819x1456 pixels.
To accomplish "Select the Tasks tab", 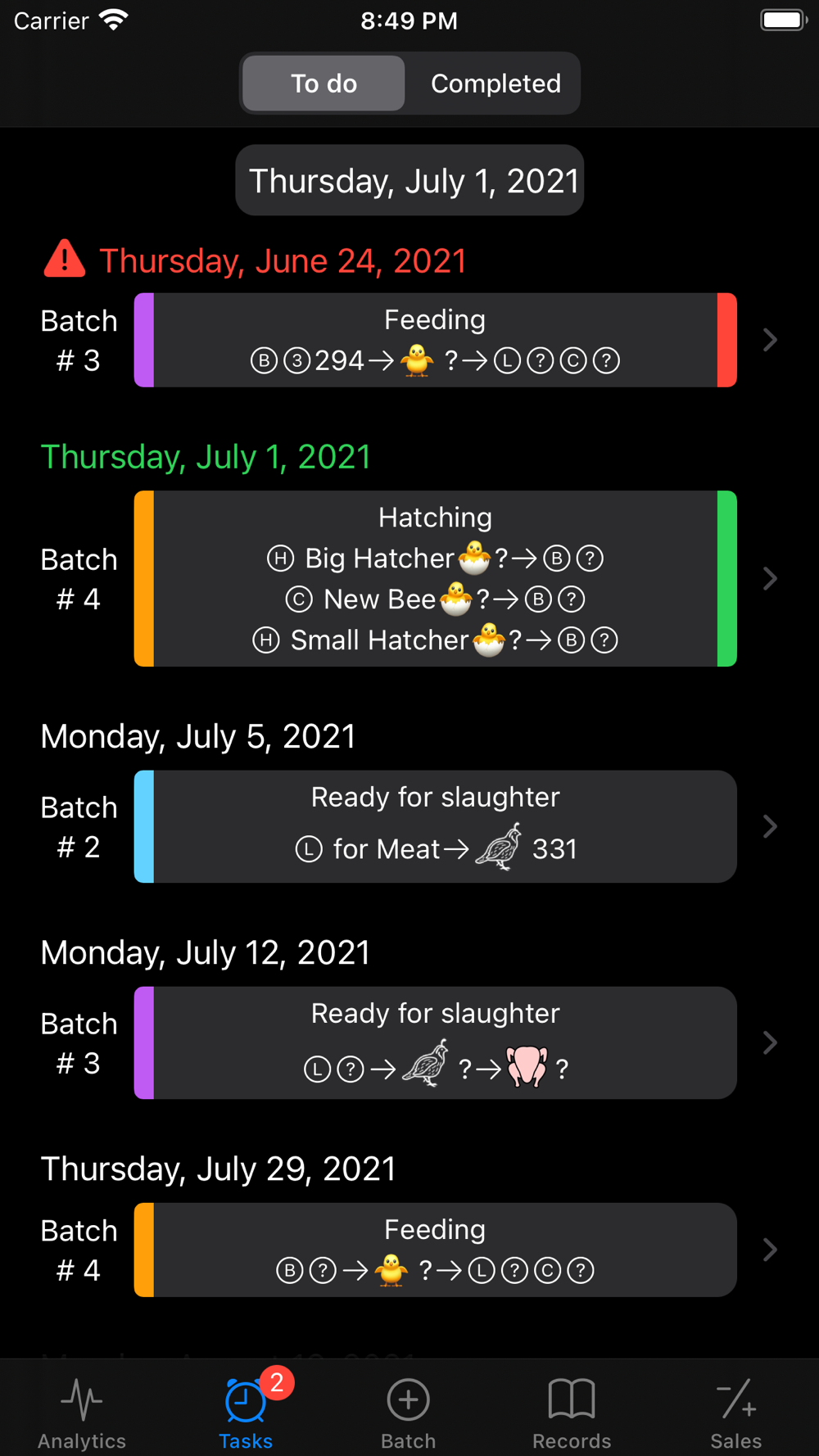I will pyautogui.click(x=246, y=1412).
